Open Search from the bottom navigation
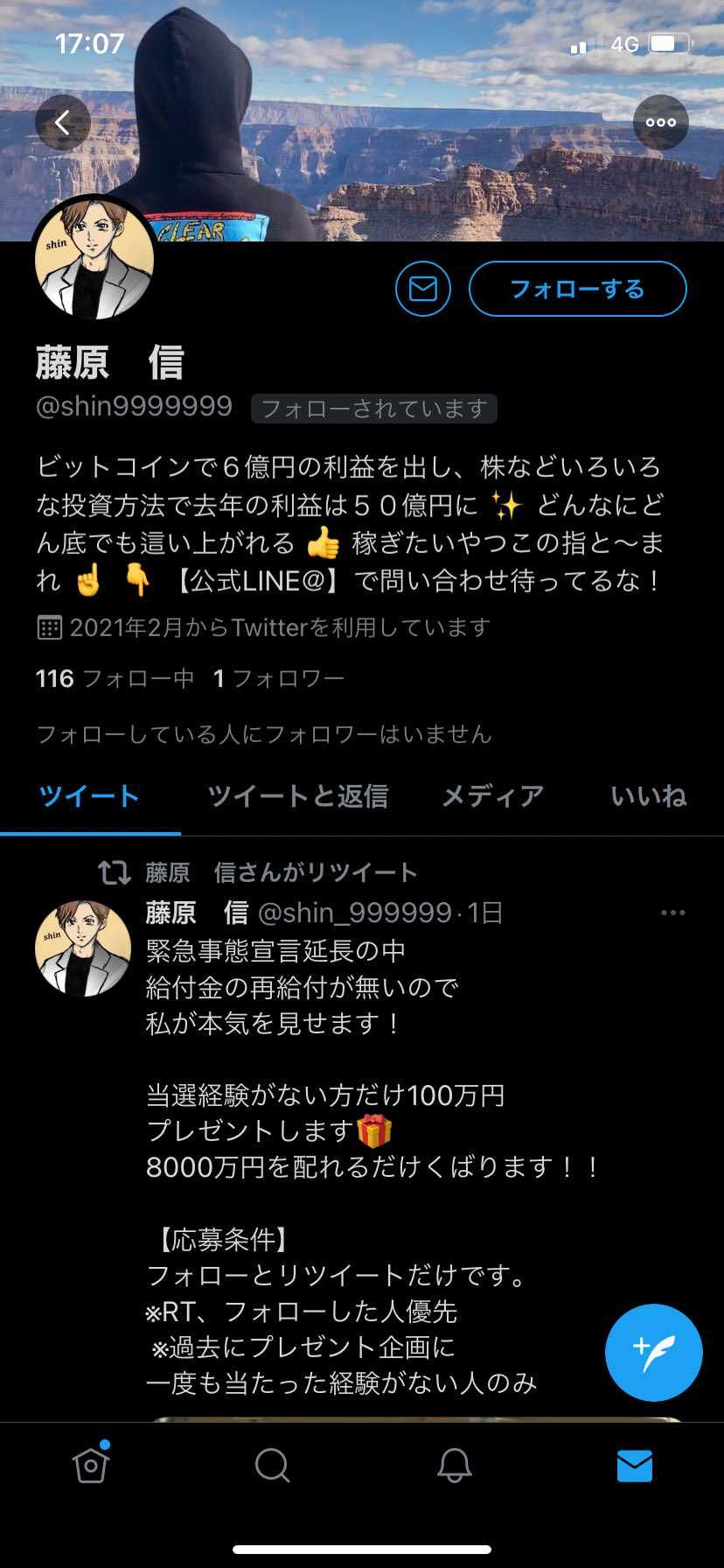This screenshot has width=724, height=1568. [x=271, y=1463]
